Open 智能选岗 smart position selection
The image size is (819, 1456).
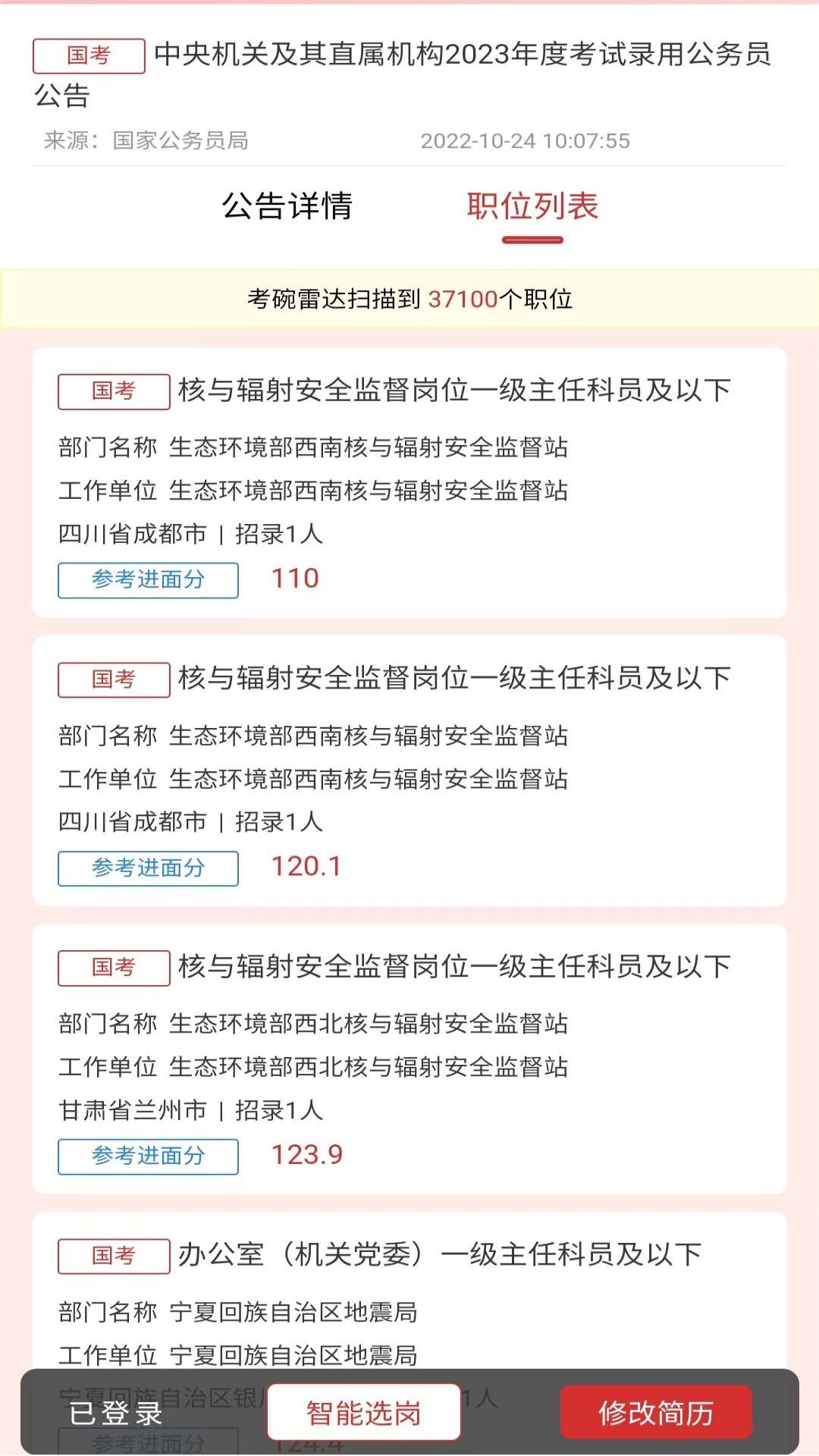coord(364,1412)
